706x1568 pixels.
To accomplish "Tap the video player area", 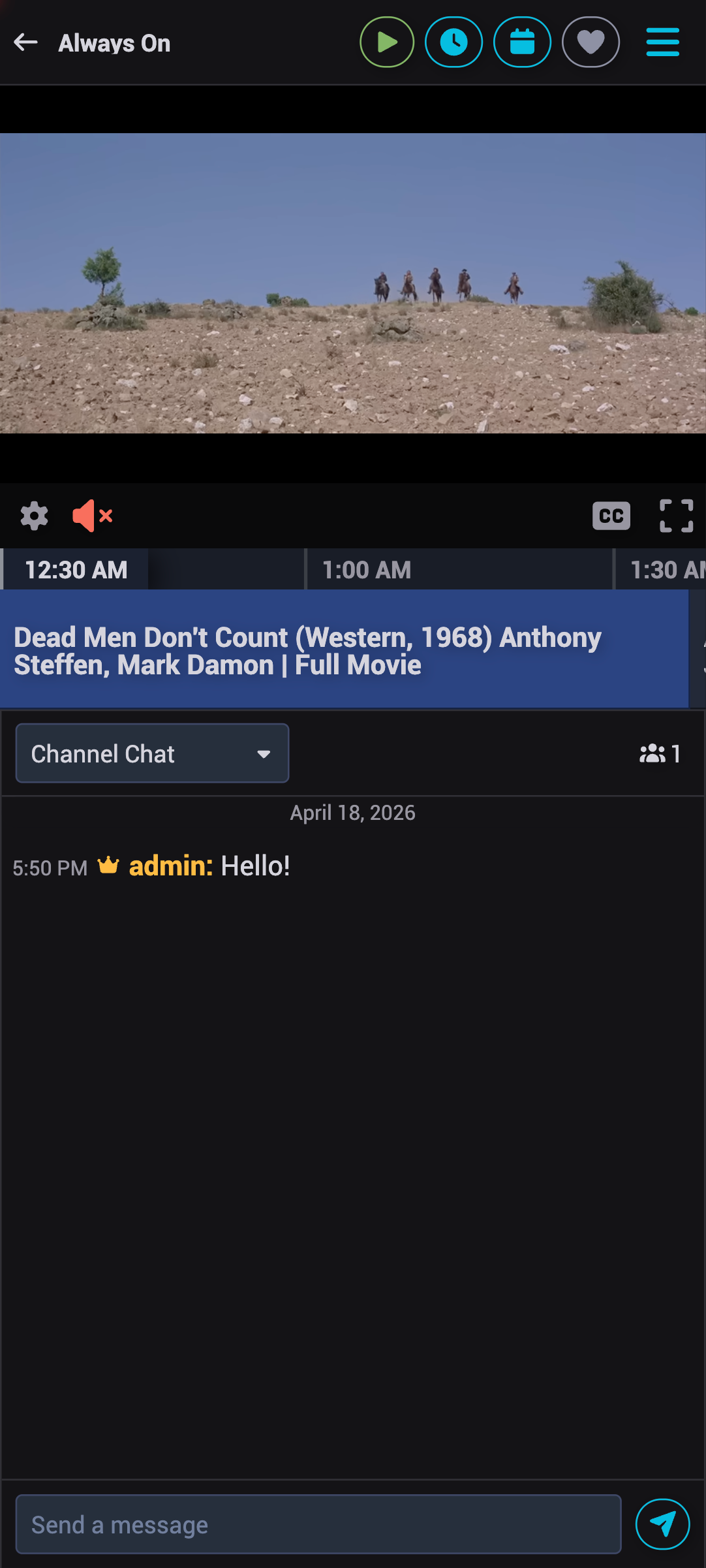I will pyautogui.click(x=352, y=283).
